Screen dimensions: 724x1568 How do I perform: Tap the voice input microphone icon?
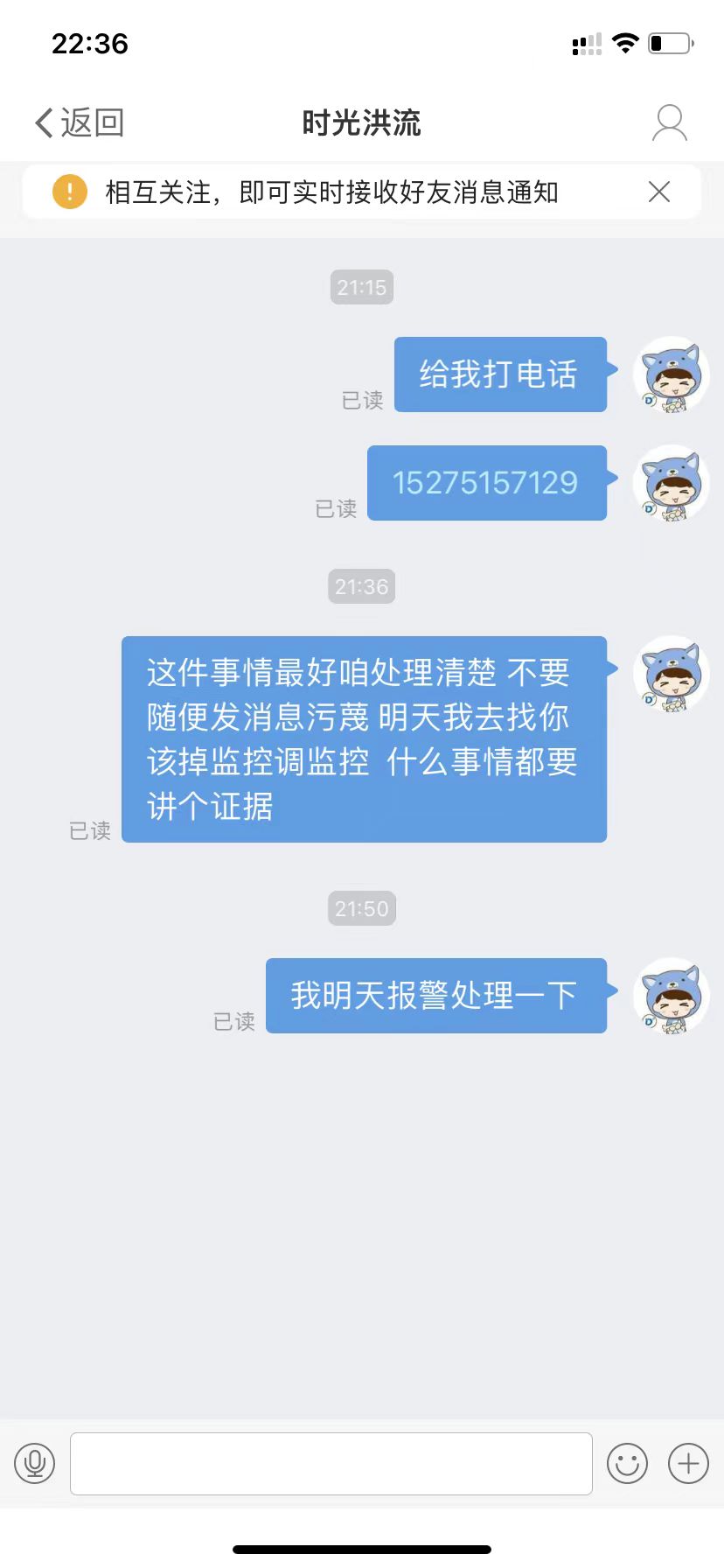tap(35, 1462)
